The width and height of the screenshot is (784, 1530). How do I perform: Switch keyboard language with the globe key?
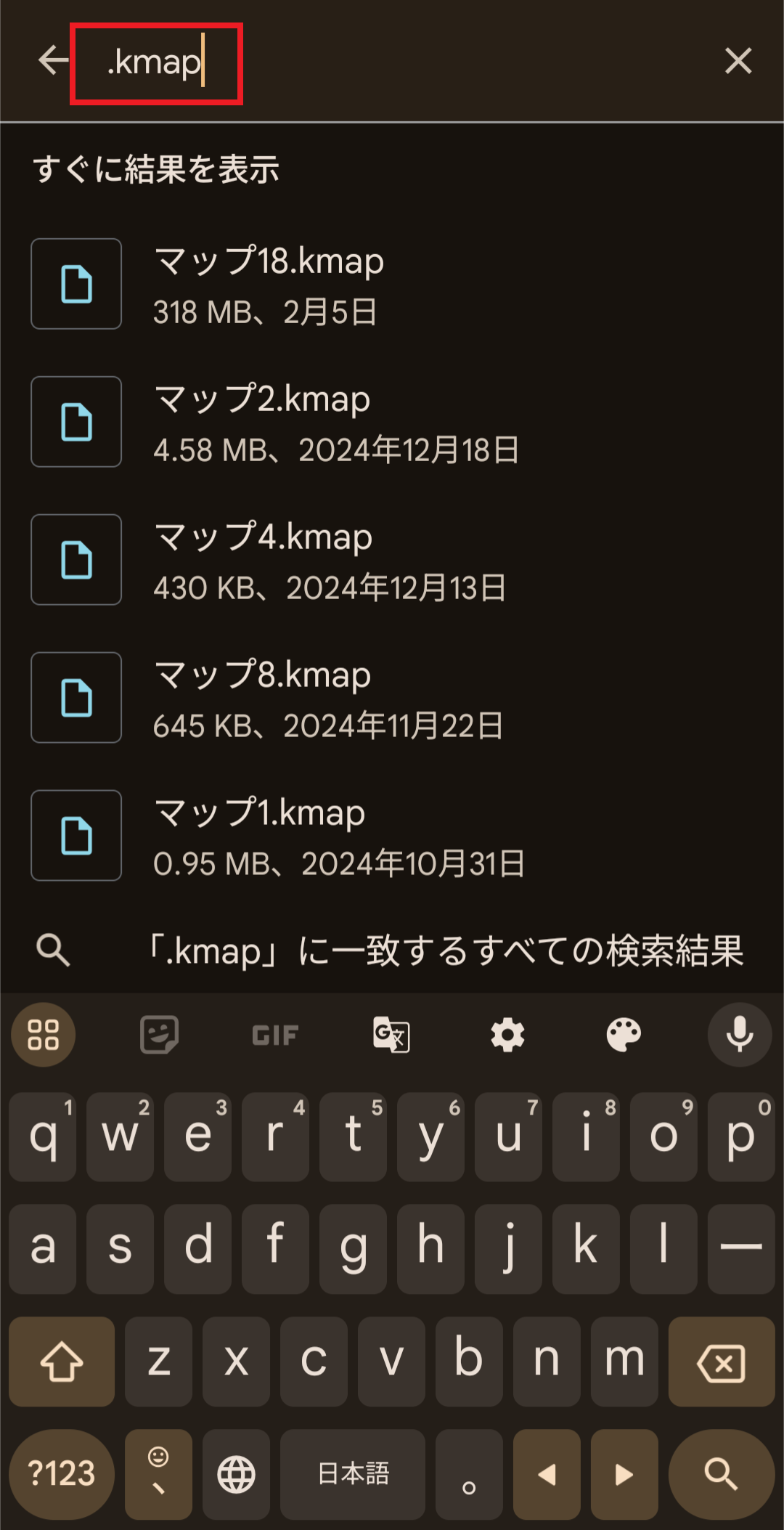(236, 1474)
